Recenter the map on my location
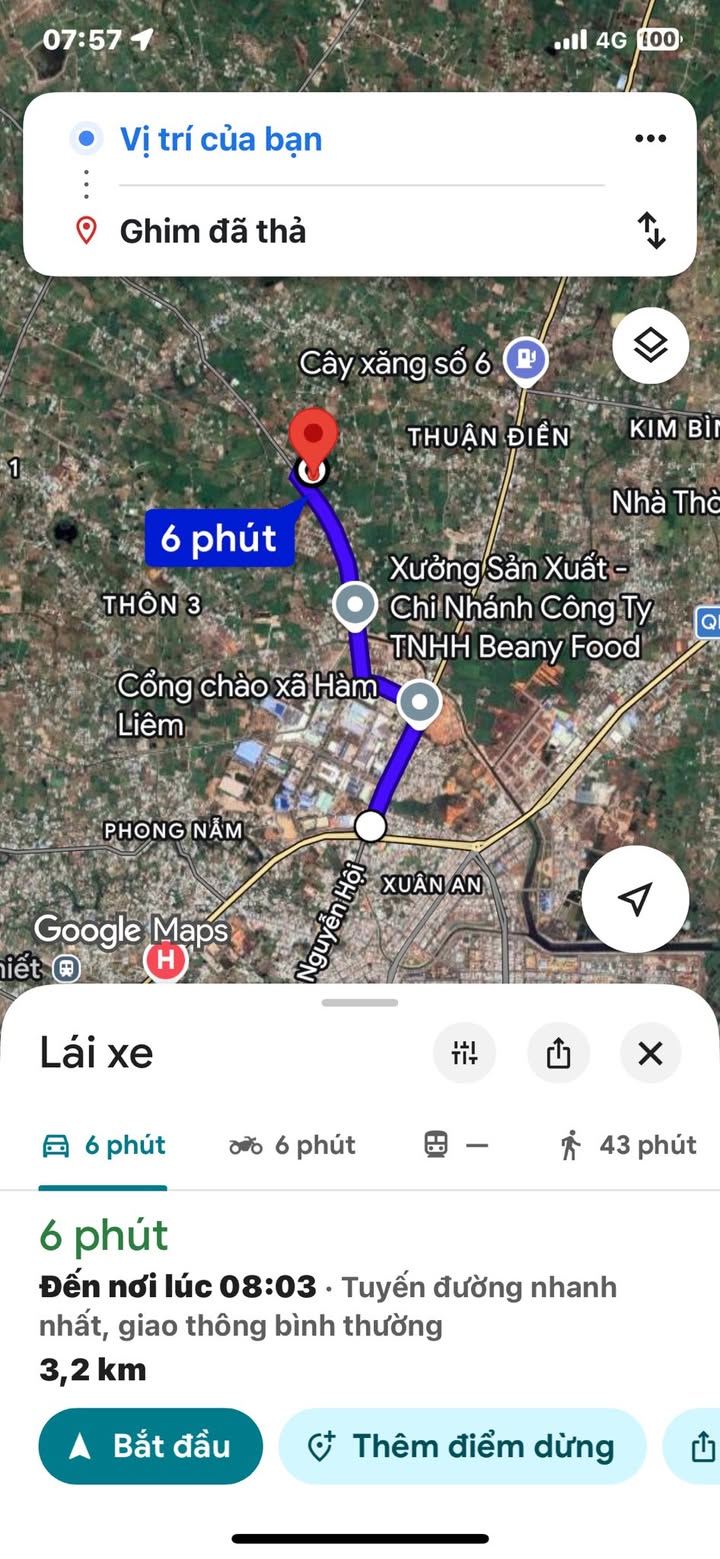 (635, 898)
